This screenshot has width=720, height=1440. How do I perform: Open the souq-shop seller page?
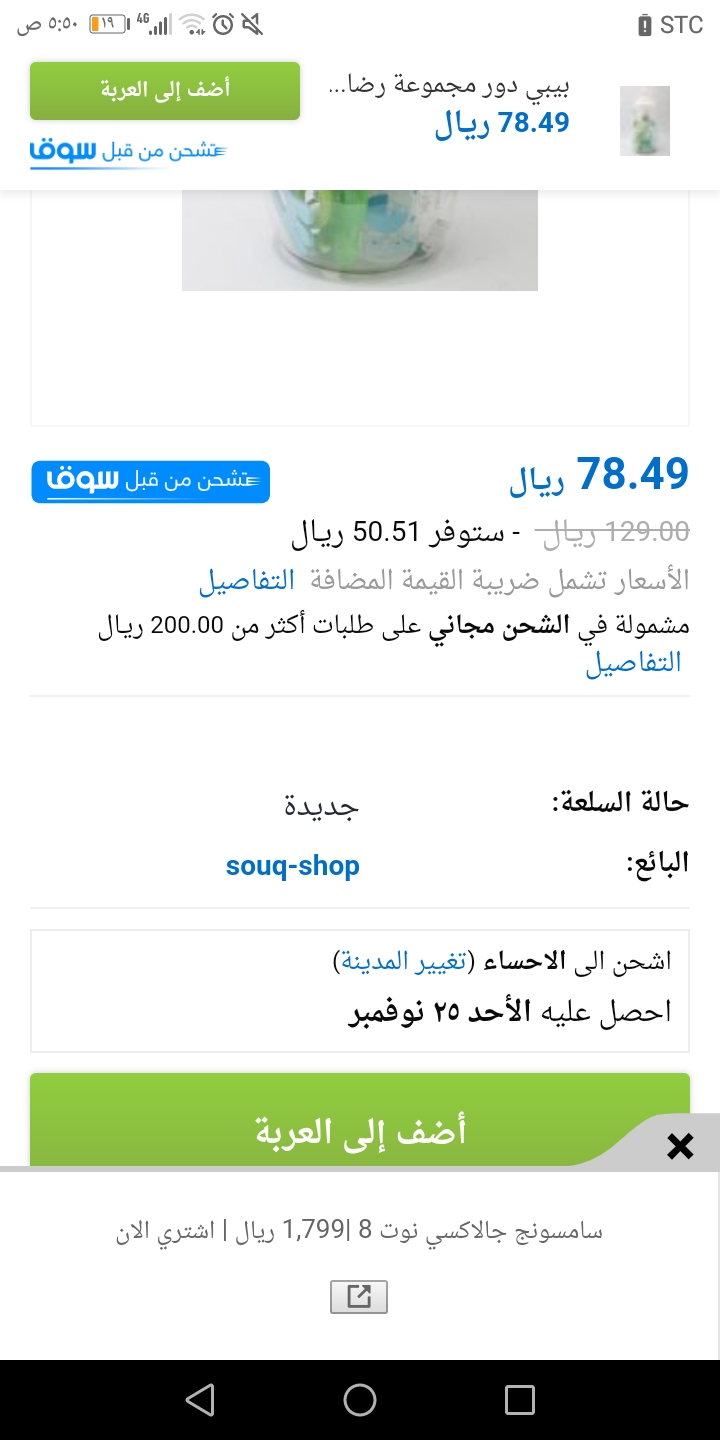point(292,865)
